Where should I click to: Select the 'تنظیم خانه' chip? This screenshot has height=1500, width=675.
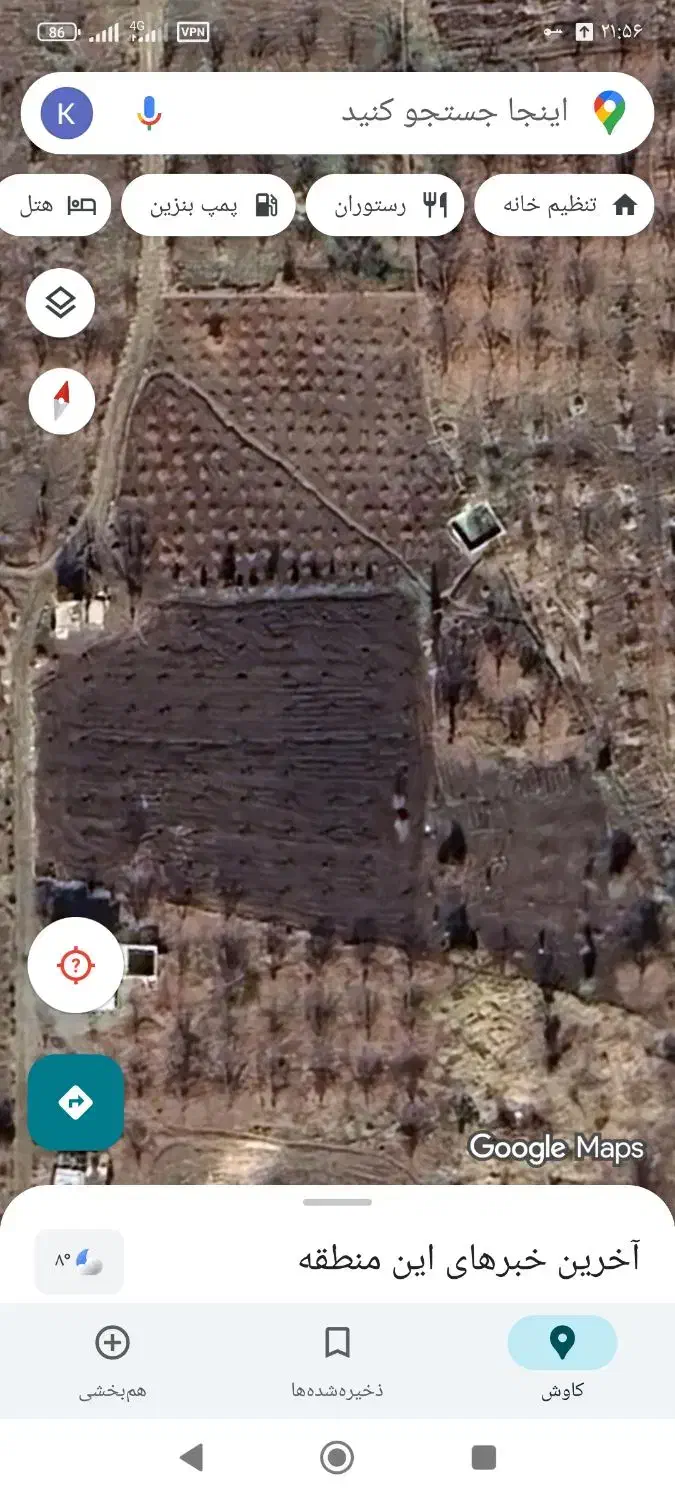tap(564, 205)
